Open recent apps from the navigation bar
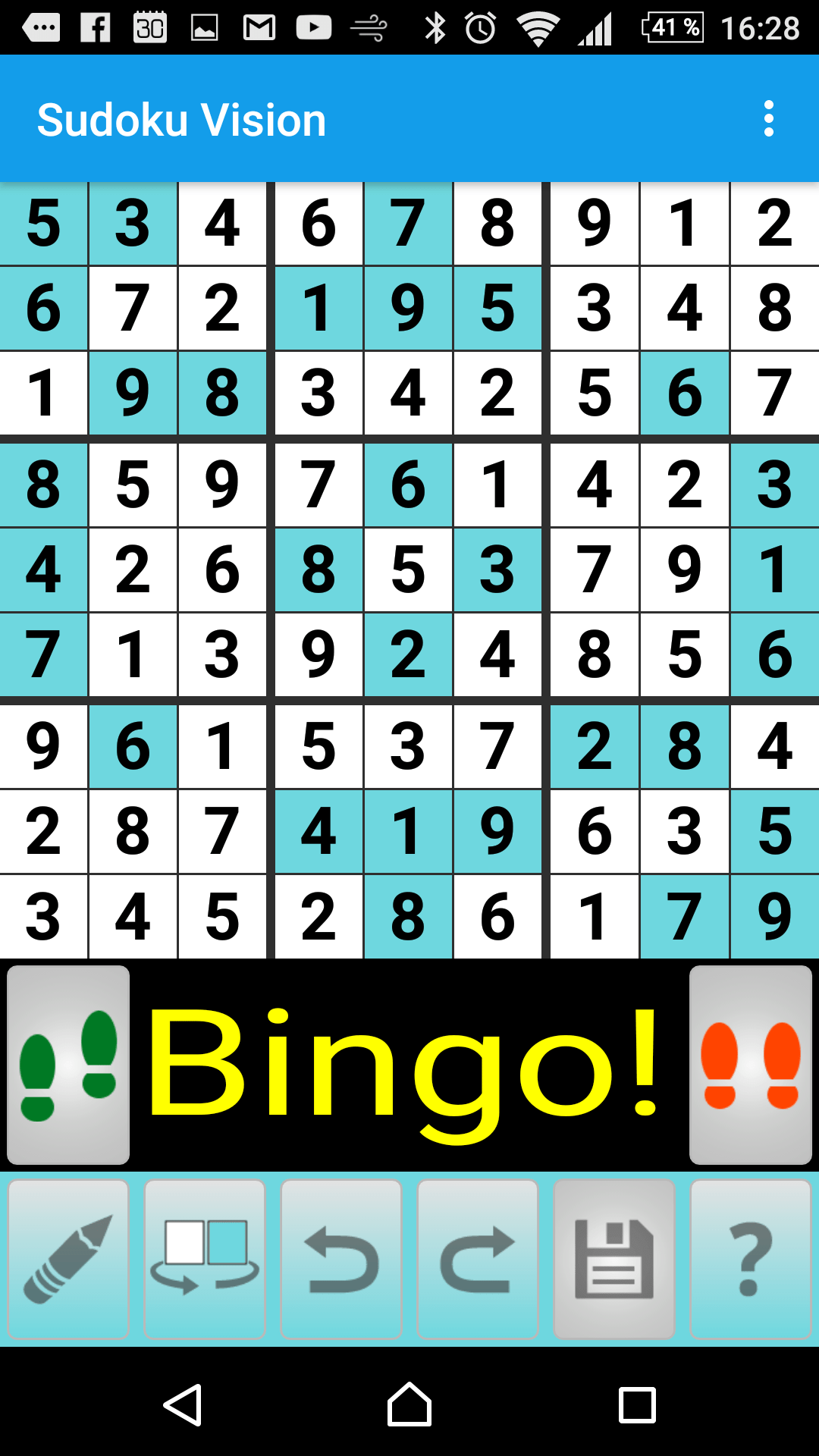 637,1405
